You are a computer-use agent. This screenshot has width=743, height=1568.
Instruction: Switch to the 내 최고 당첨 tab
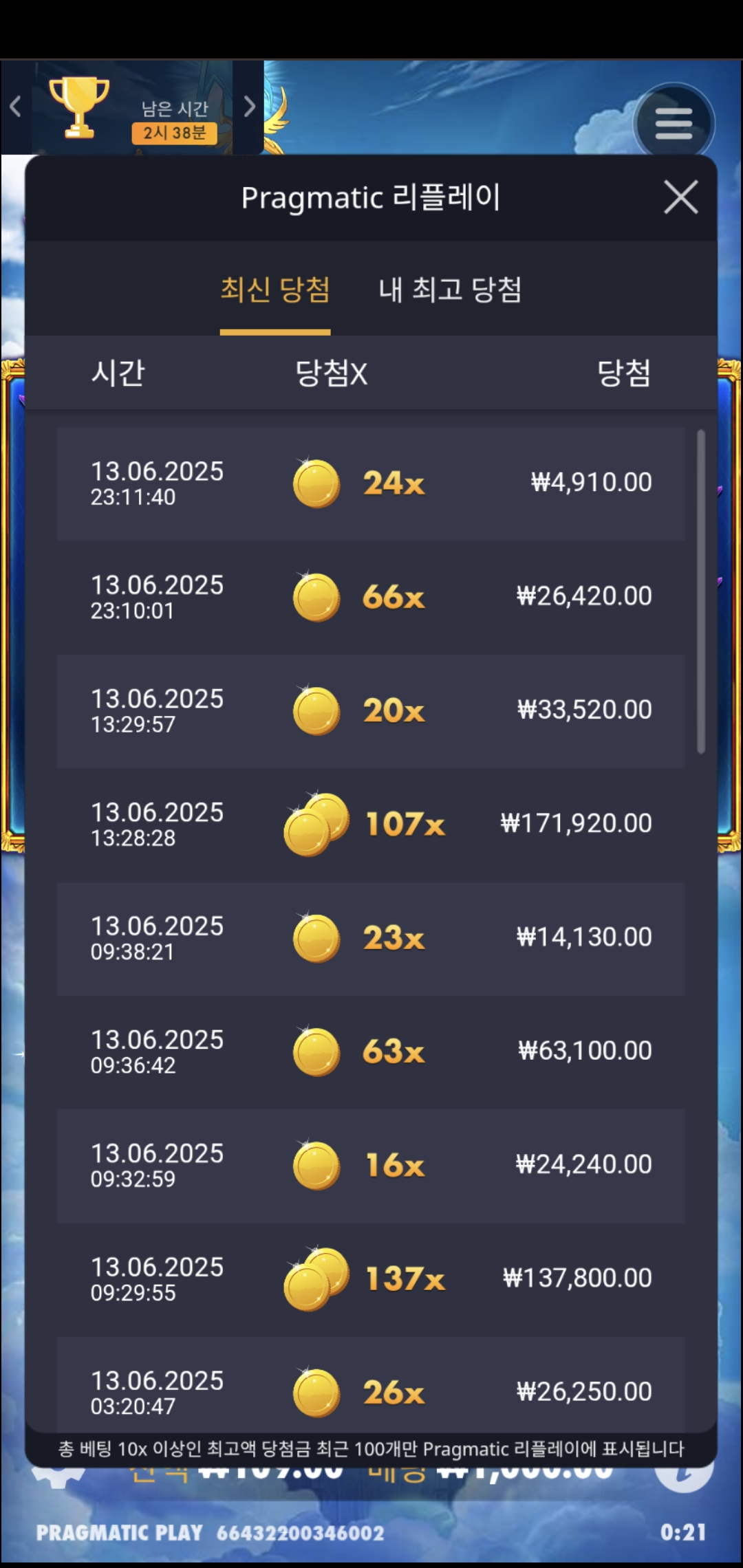click(x=450, y=290)
